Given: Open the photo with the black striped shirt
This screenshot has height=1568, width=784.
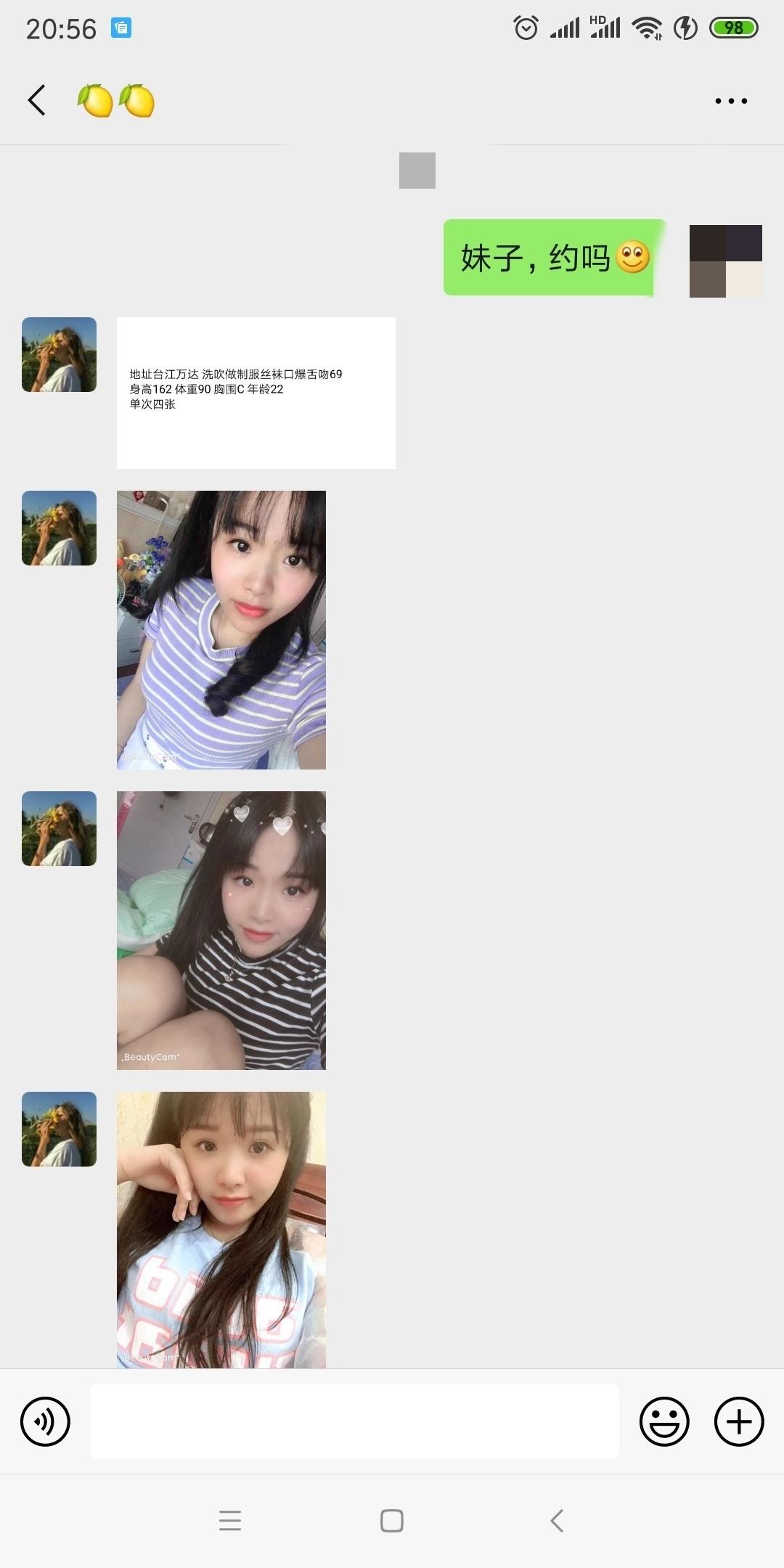Looking at the screenshot, I should coord(221,930).
